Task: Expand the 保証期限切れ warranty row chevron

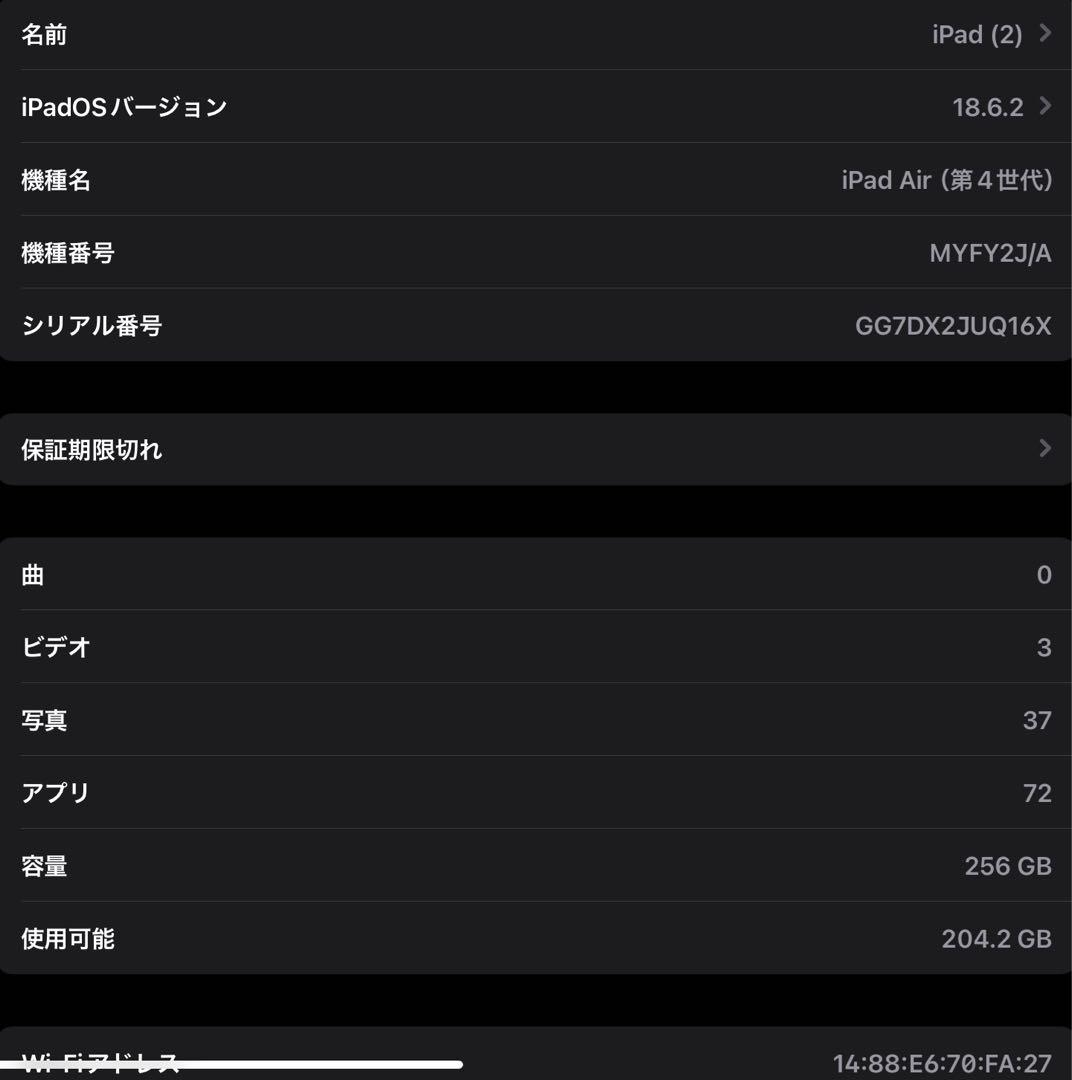Action: point(1044,449)
